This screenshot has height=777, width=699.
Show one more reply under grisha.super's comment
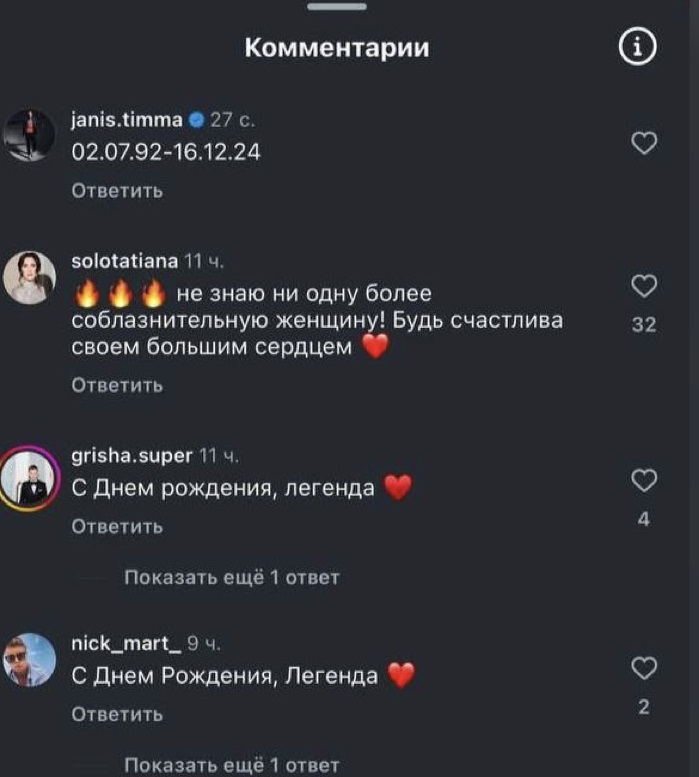[232, 577]
